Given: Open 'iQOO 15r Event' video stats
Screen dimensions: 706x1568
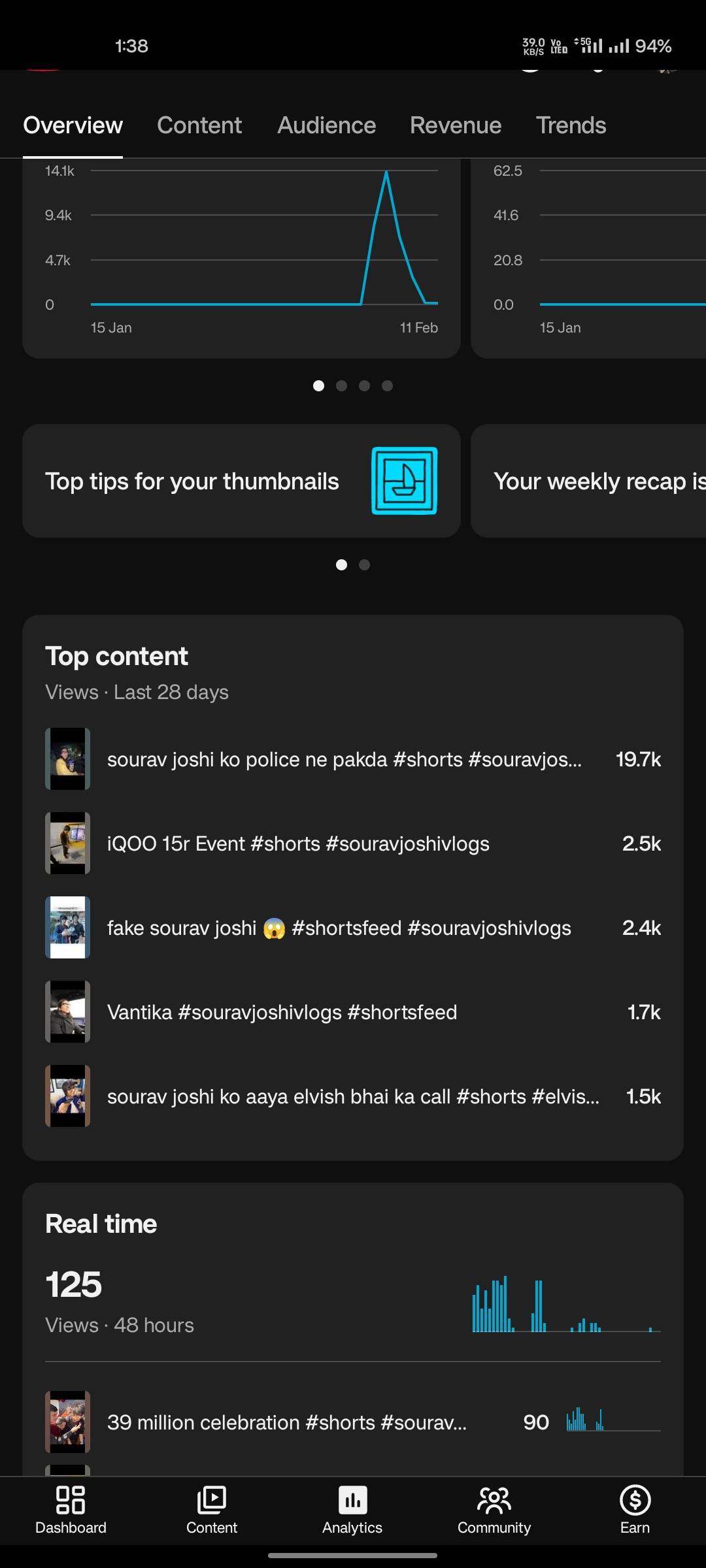Looking at the screenshot, I should (x=298, y=843).
